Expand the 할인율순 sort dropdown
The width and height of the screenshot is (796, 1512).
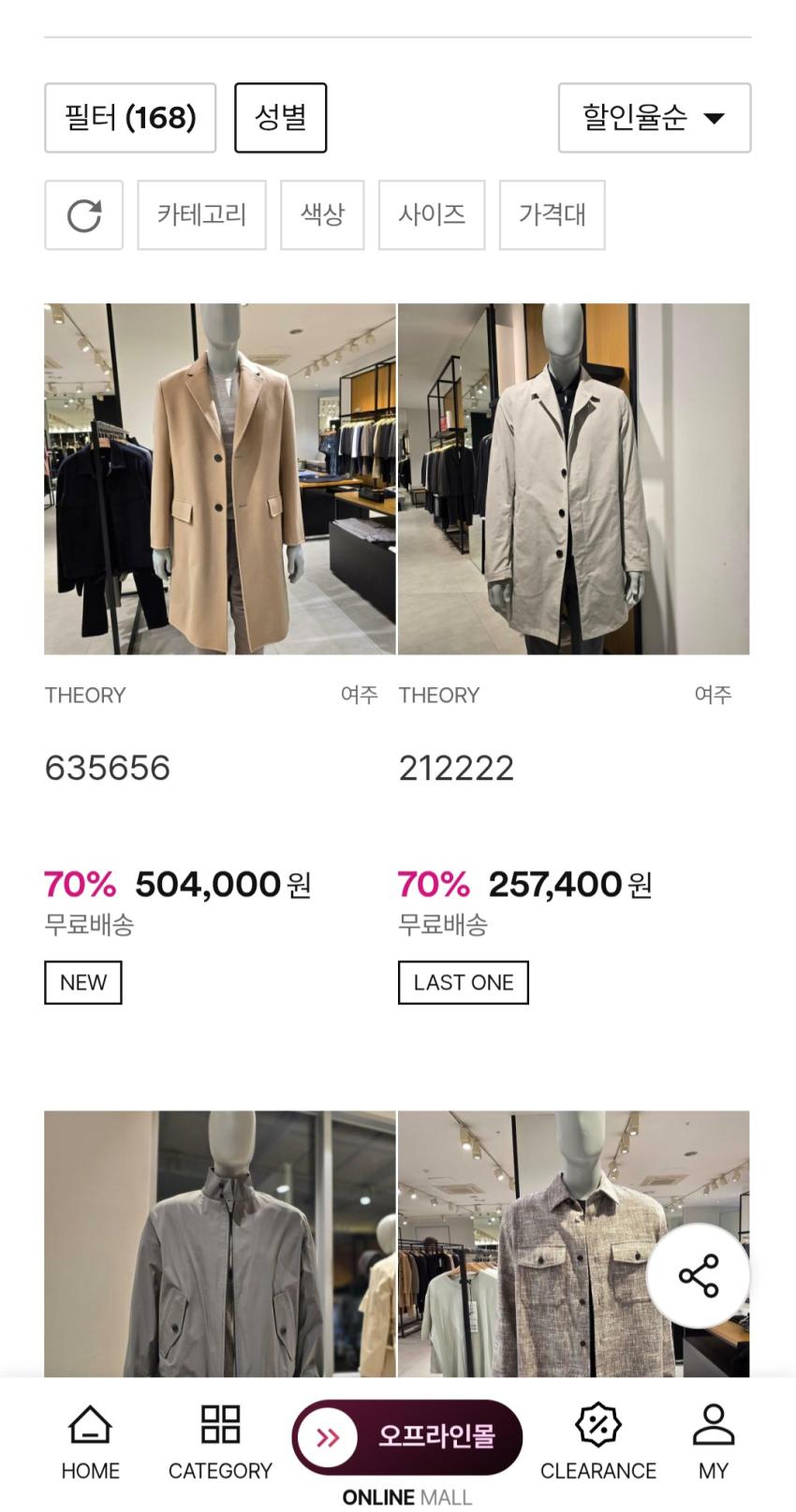pyautogui.click(x=655, y=118)
